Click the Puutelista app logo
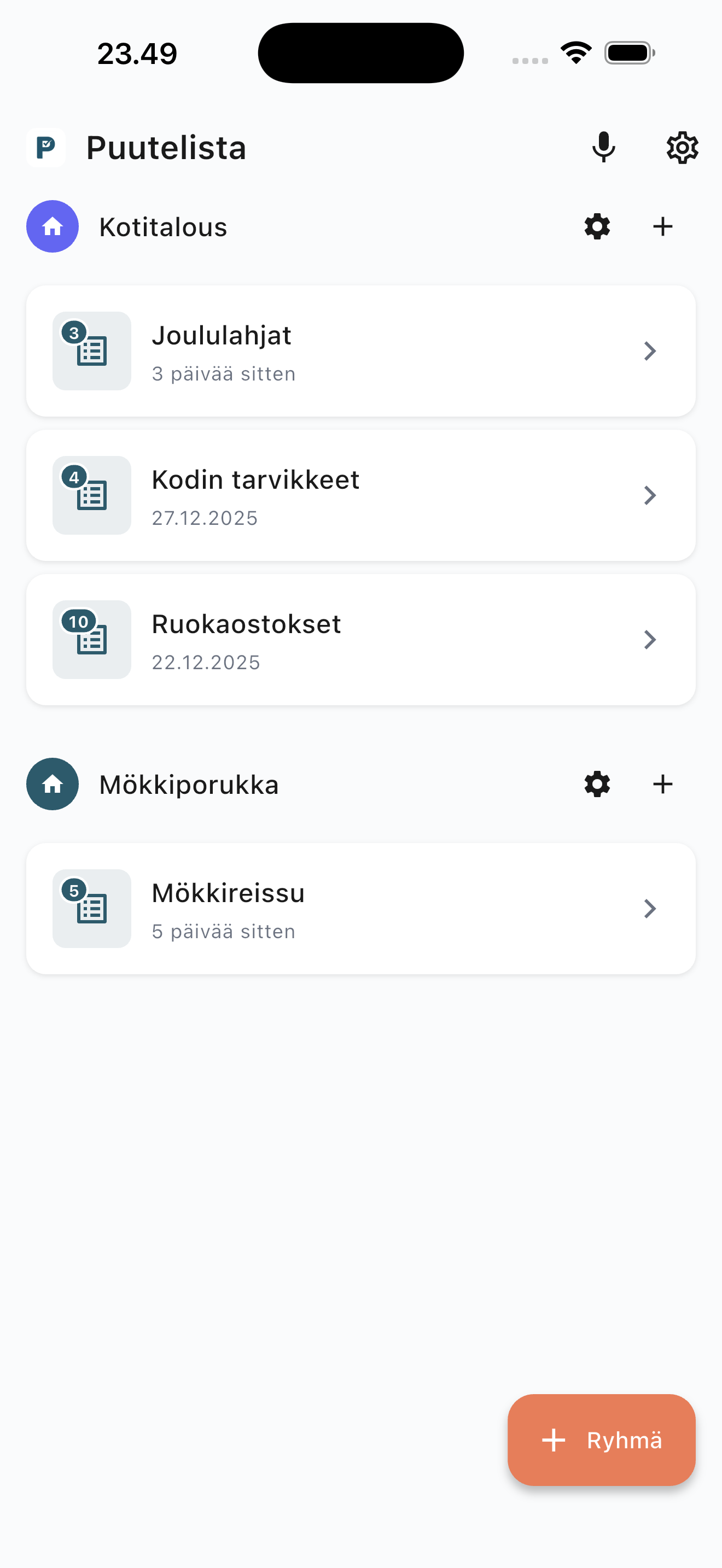The image size is (722, 1568). pos(46,147)
